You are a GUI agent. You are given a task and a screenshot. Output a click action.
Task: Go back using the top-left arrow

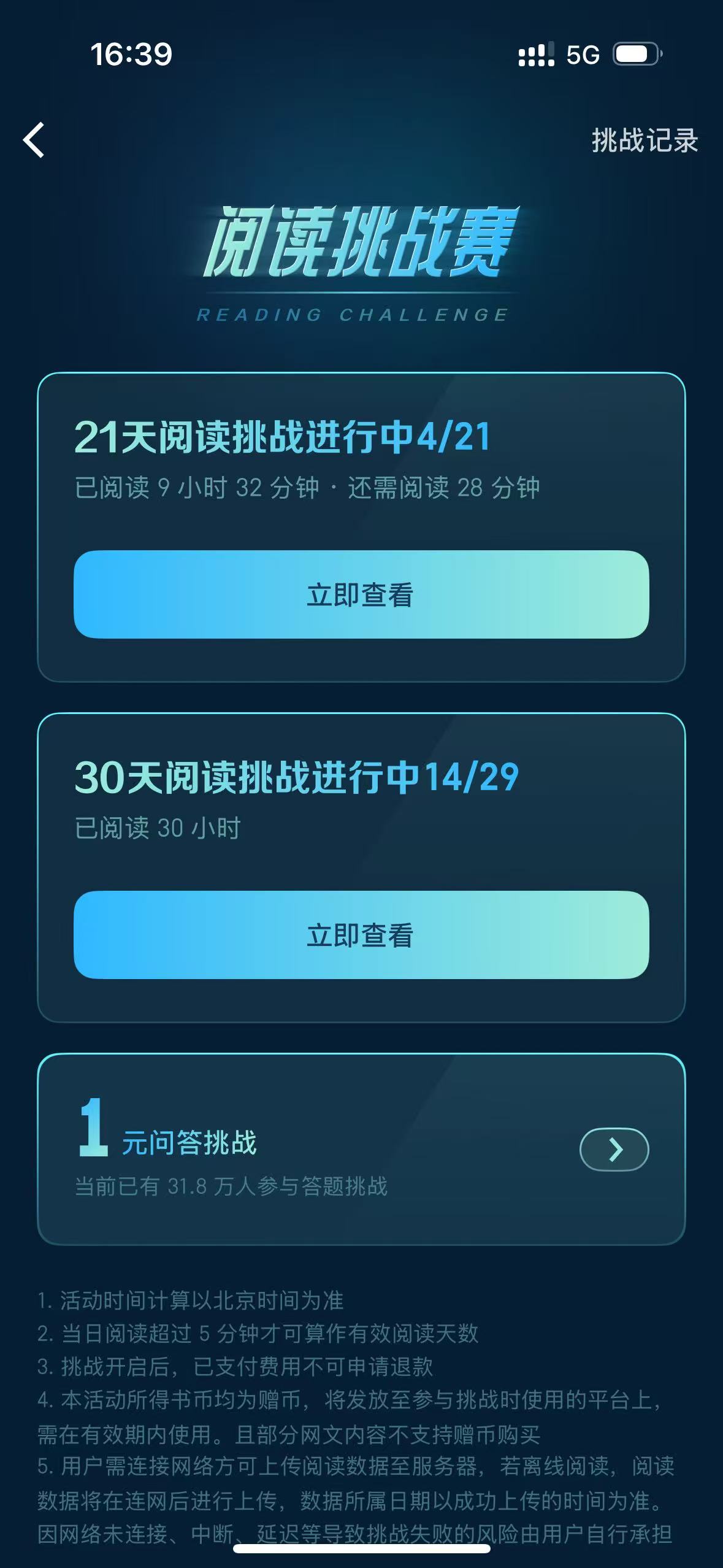click(x=34, y=140)
